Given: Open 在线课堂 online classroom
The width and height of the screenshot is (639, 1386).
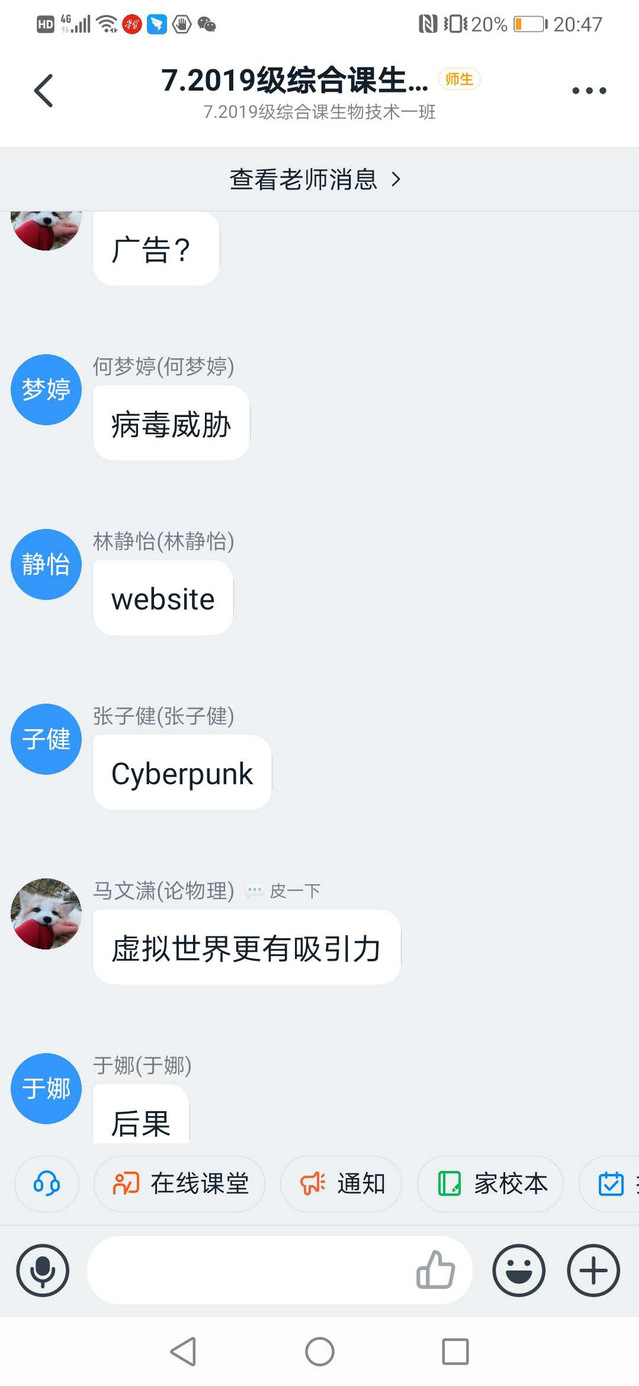Looking at the screenshot, I should click(180, 1184).
